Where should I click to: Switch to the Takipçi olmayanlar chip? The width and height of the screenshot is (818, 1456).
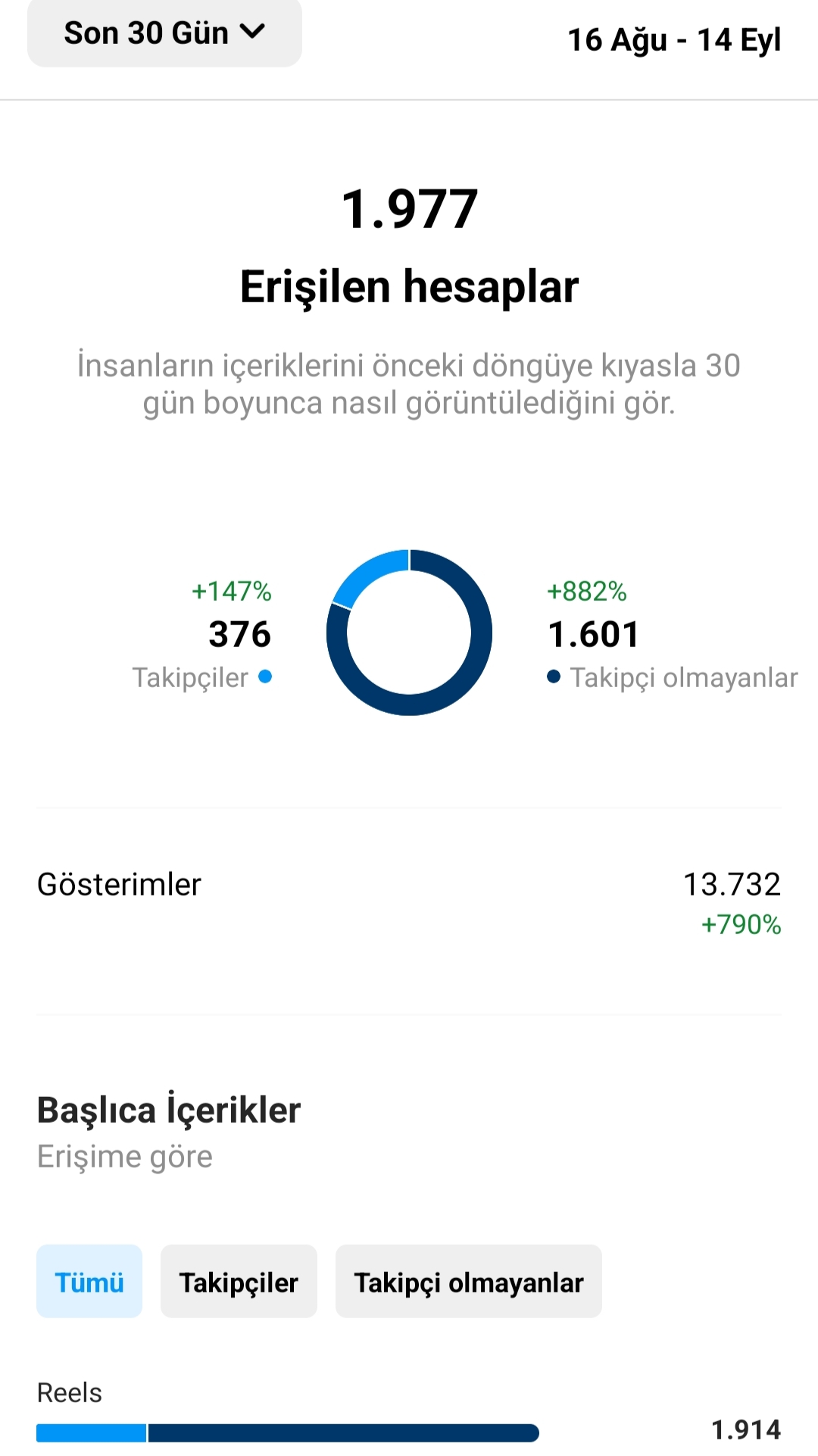469,1282
